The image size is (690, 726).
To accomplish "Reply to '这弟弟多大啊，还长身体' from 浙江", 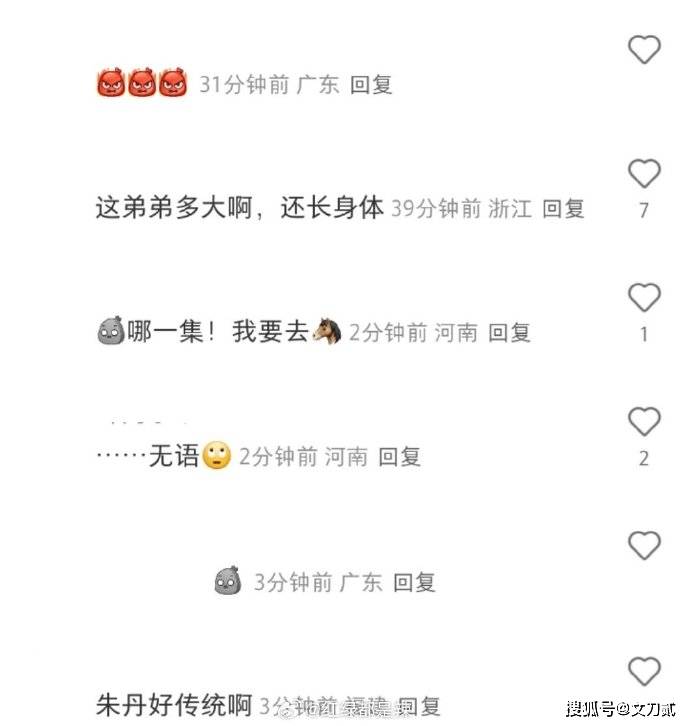I will [563, 209].
